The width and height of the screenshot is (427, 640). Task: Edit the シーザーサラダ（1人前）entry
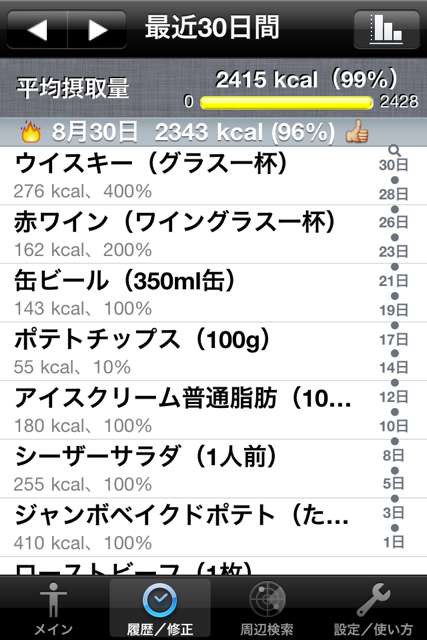pos(186,469)
